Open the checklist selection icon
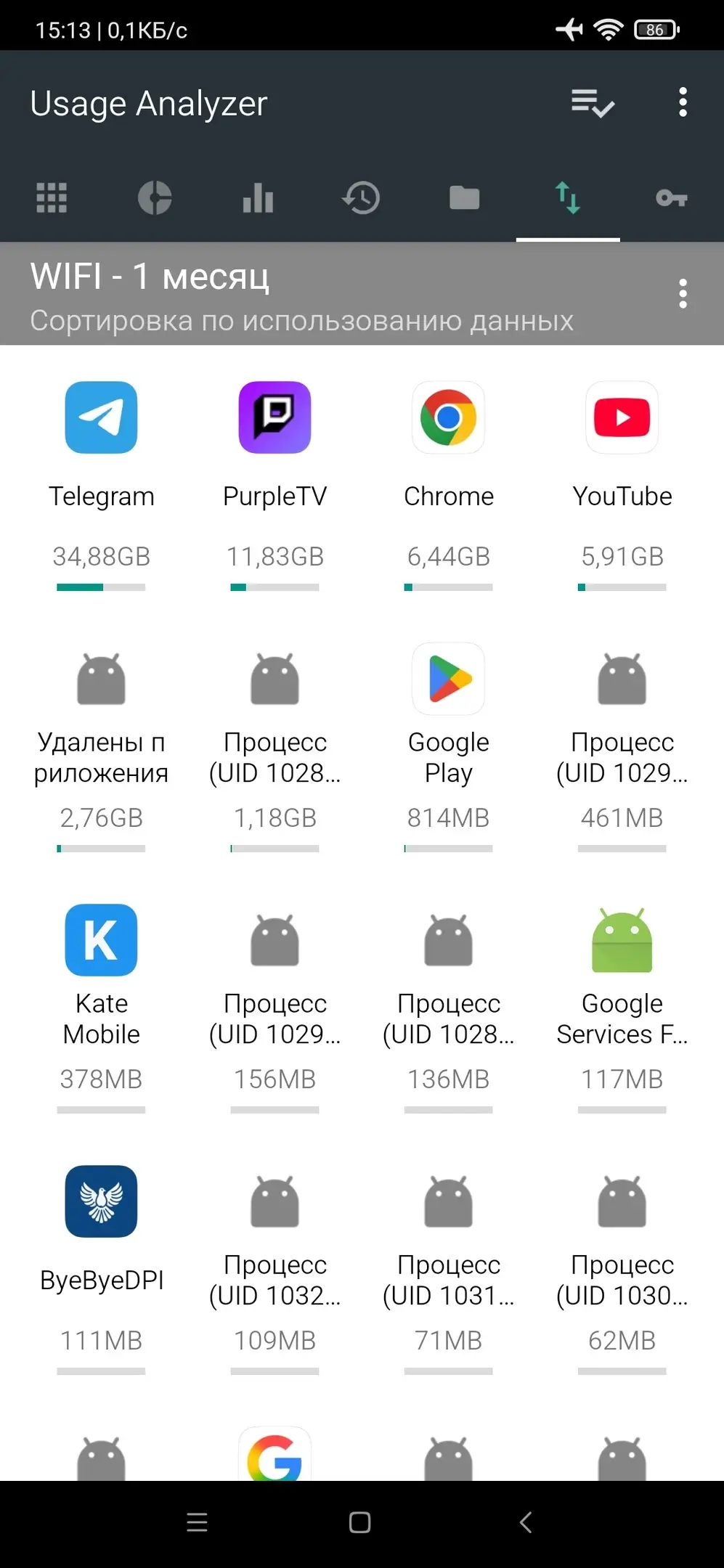Screen dimensions: 724x1568 click(593, 103)
